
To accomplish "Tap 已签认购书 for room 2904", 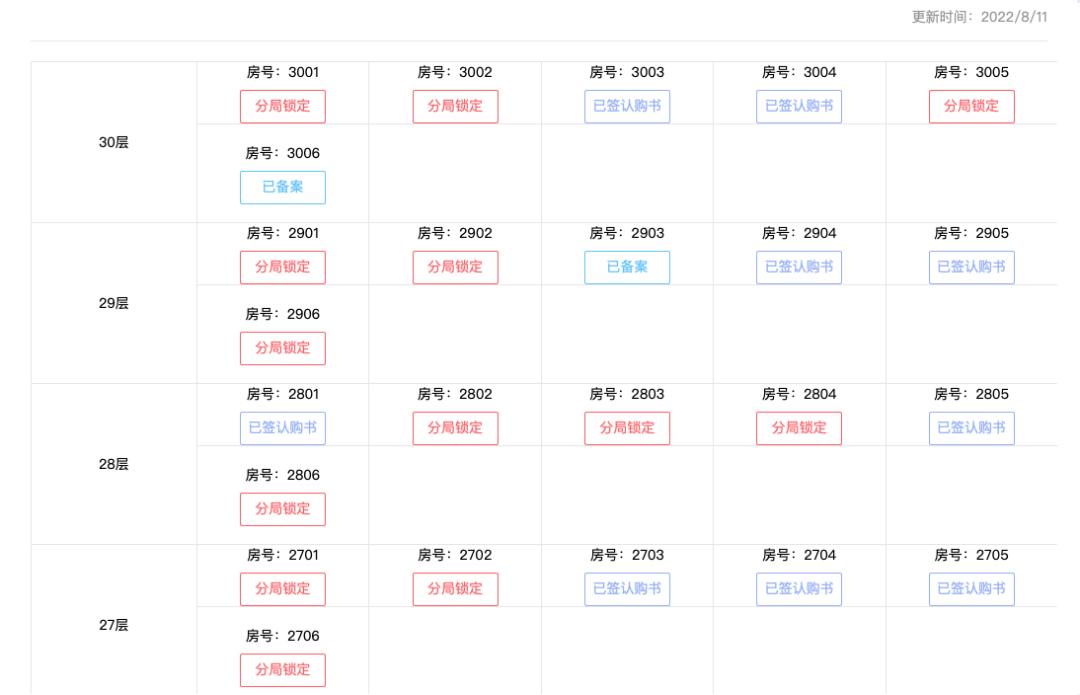I will click(799, 267).
